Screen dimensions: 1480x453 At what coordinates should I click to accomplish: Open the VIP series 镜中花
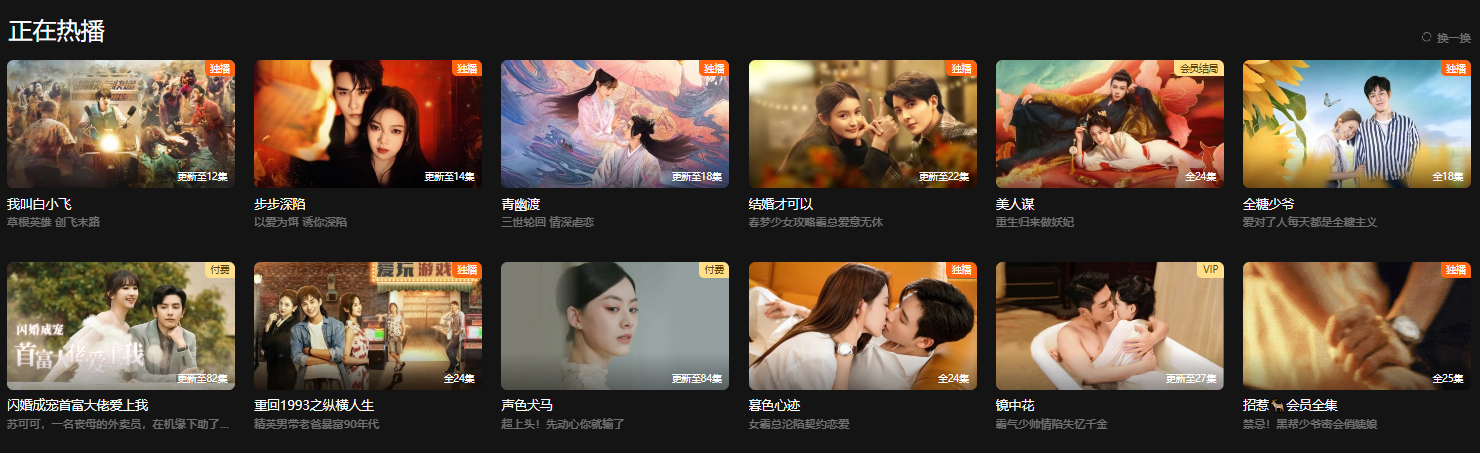click(1109, 326)
